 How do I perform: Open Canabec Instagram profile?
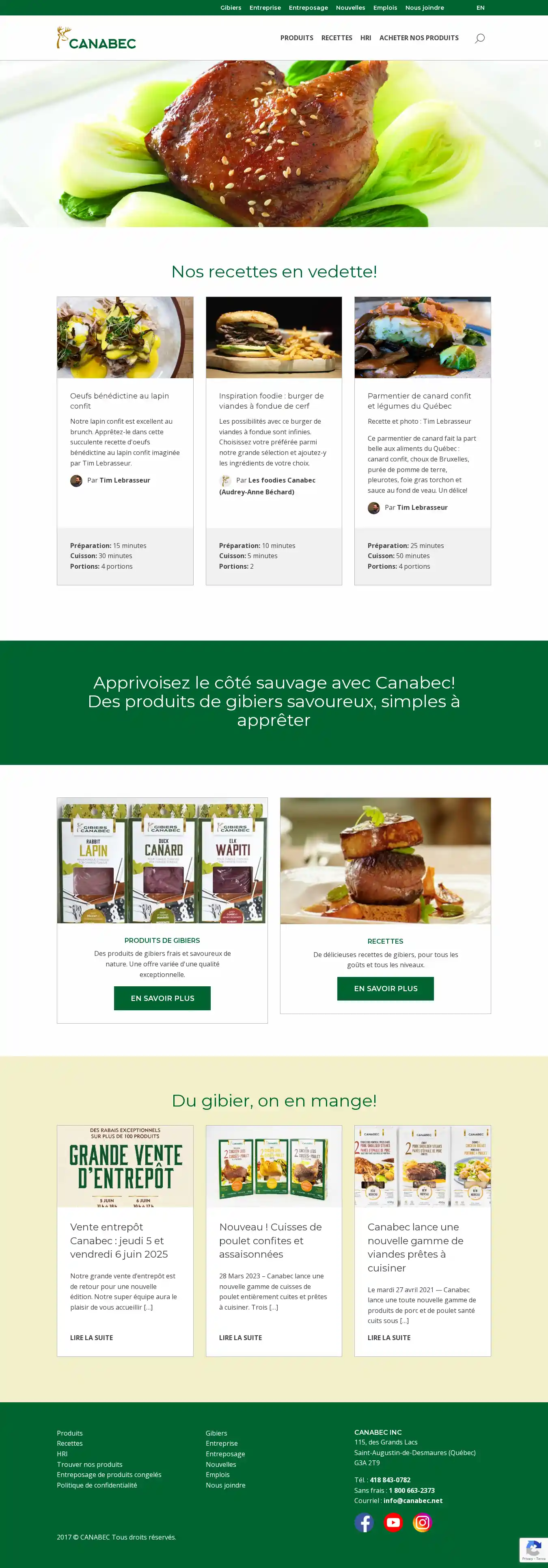coord(422,1522)
